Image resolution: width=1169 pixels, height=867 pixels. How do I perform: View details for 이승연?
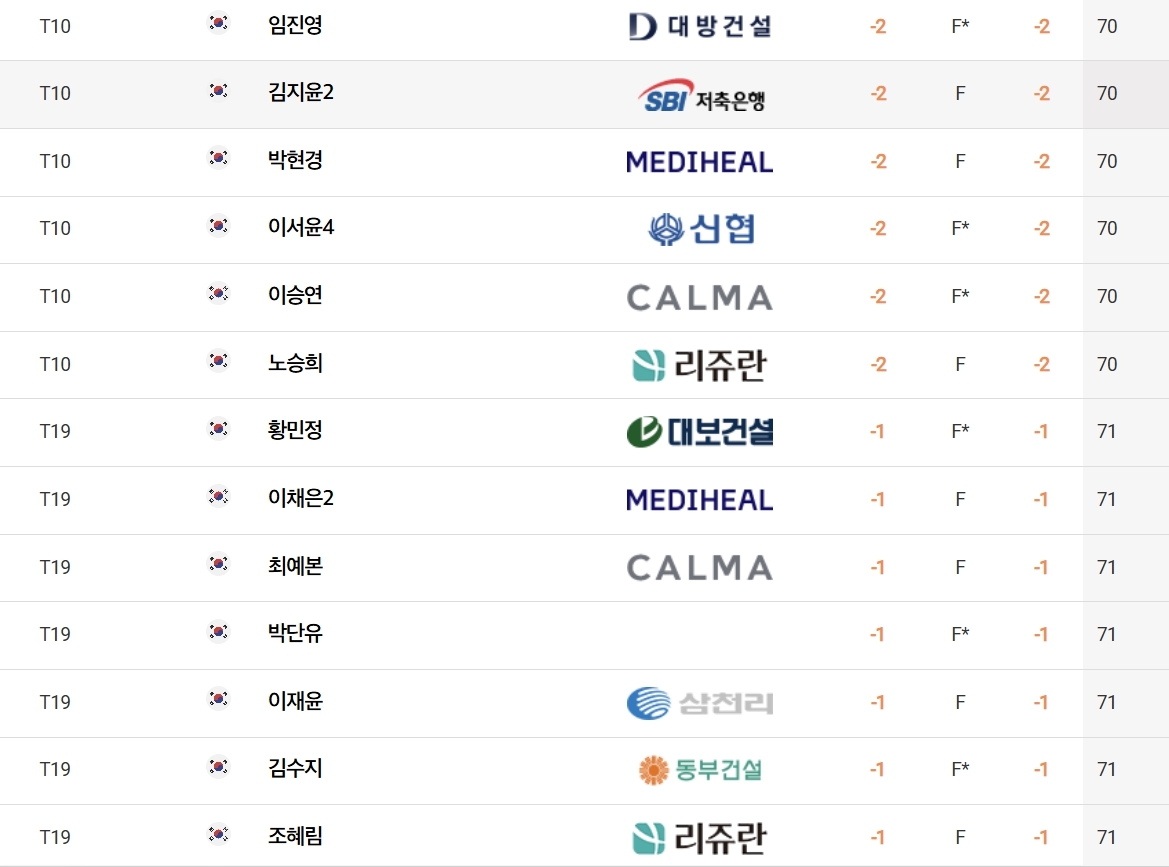click(584, 297)
